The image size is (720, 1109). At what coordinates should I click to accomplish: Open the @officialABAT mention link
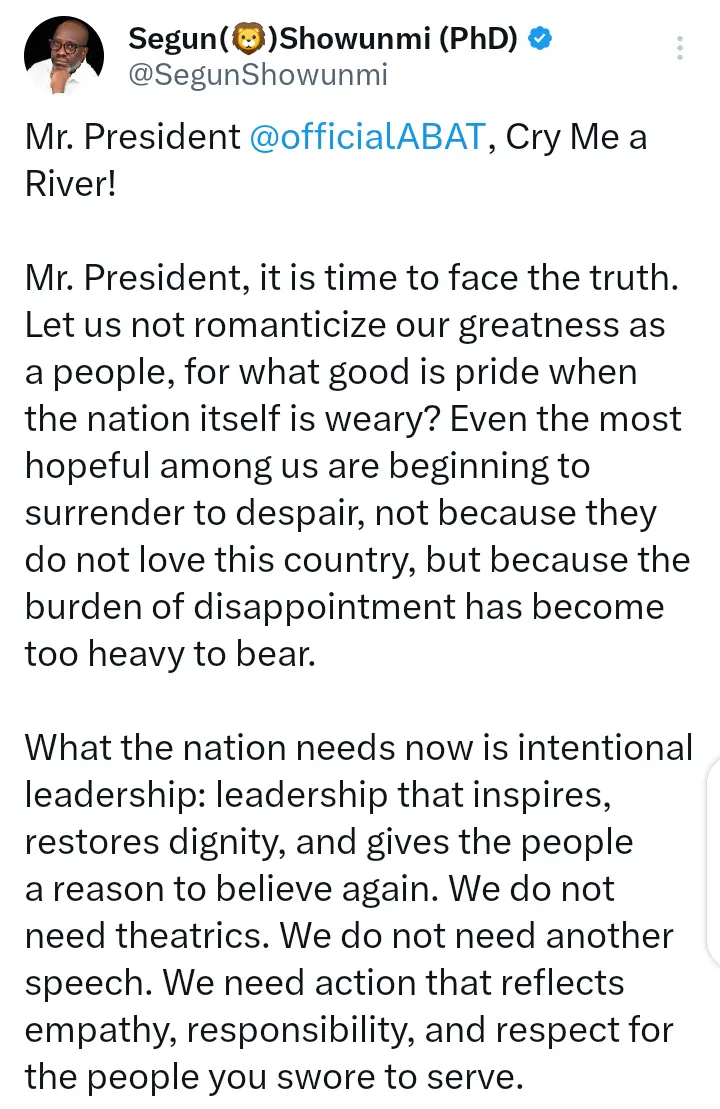coord(367,137)
